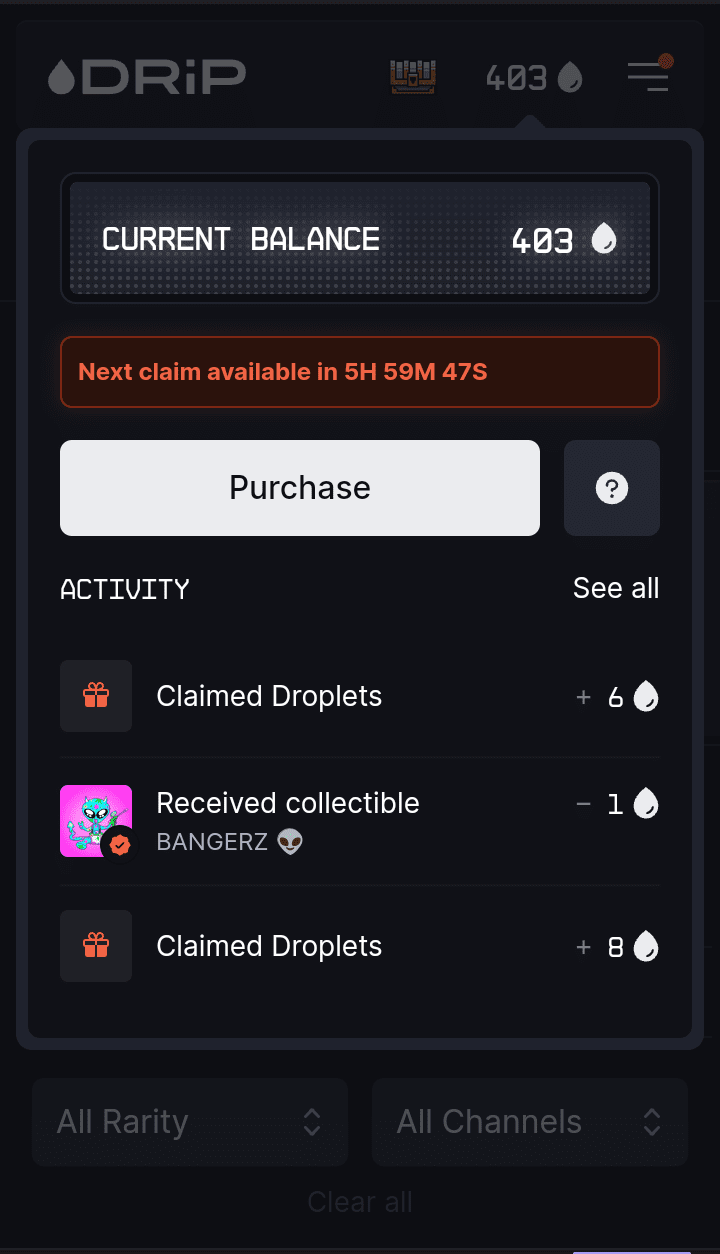Go to the DRiP home logo
The image size is (720, 1254).
pyautogui.click(x=147, y=77)
